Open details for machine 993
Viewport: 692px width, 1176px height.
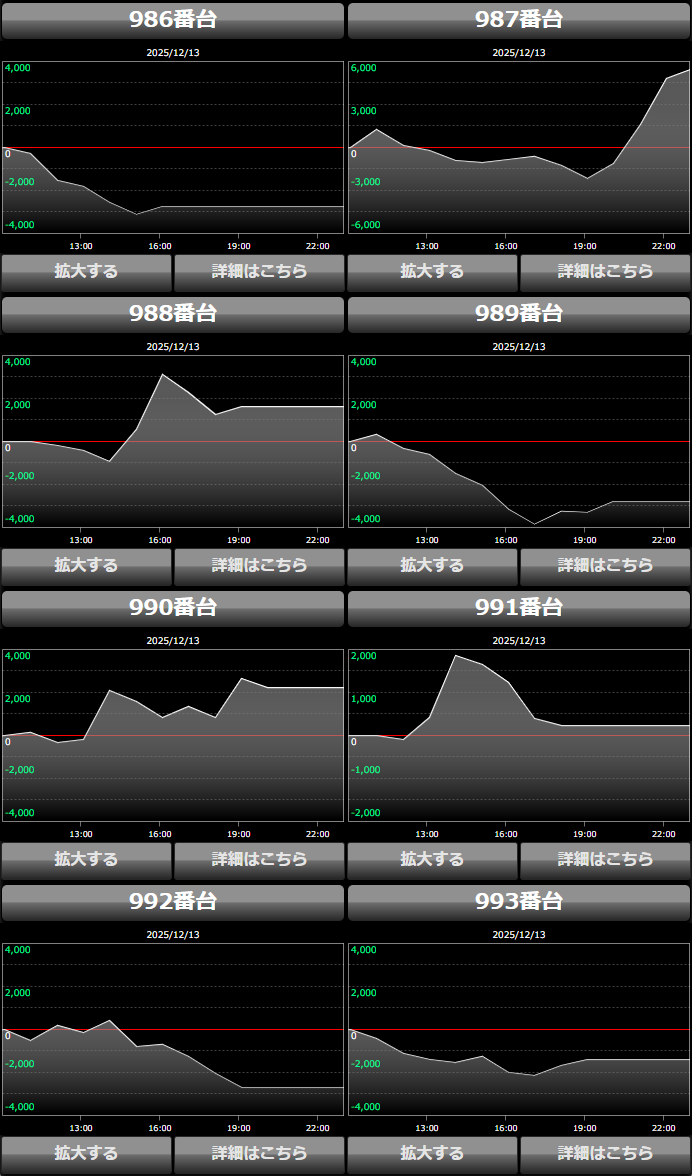click(x=605, y=1154)
